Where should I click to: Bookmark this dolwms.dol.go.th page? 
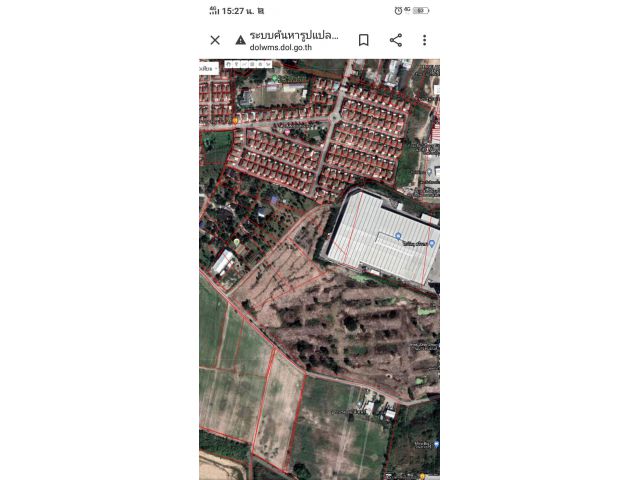tap(364, 40)
